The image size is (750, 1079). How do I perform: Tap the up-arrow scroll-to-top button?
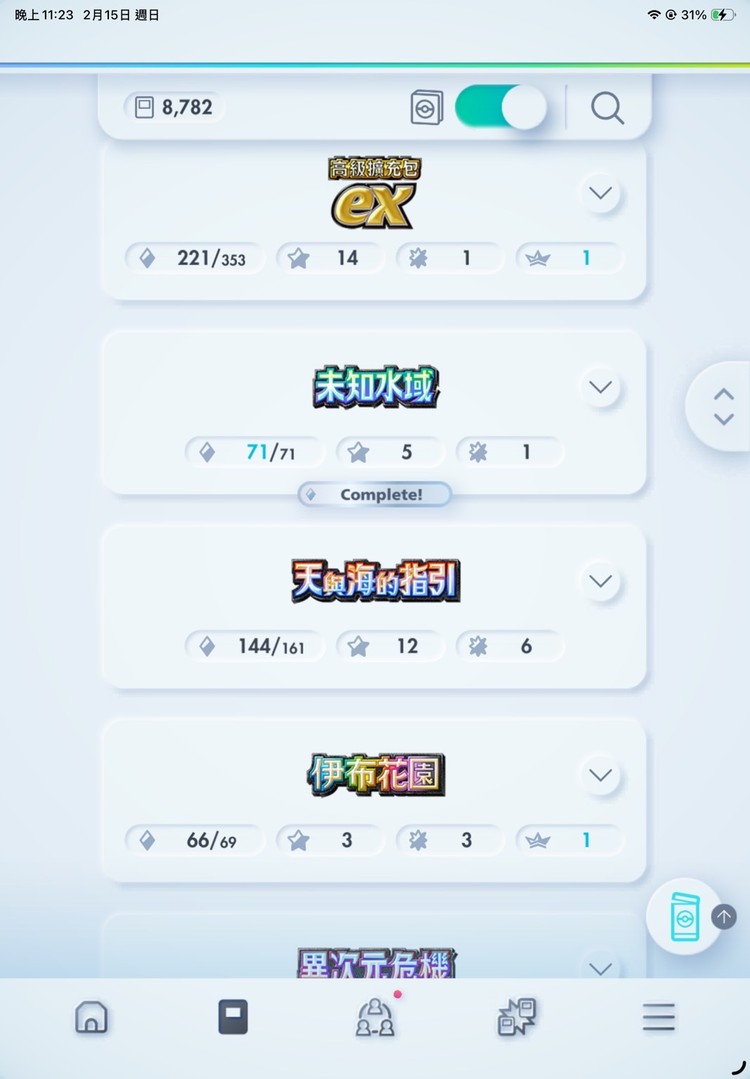click(x=725, y=915)
